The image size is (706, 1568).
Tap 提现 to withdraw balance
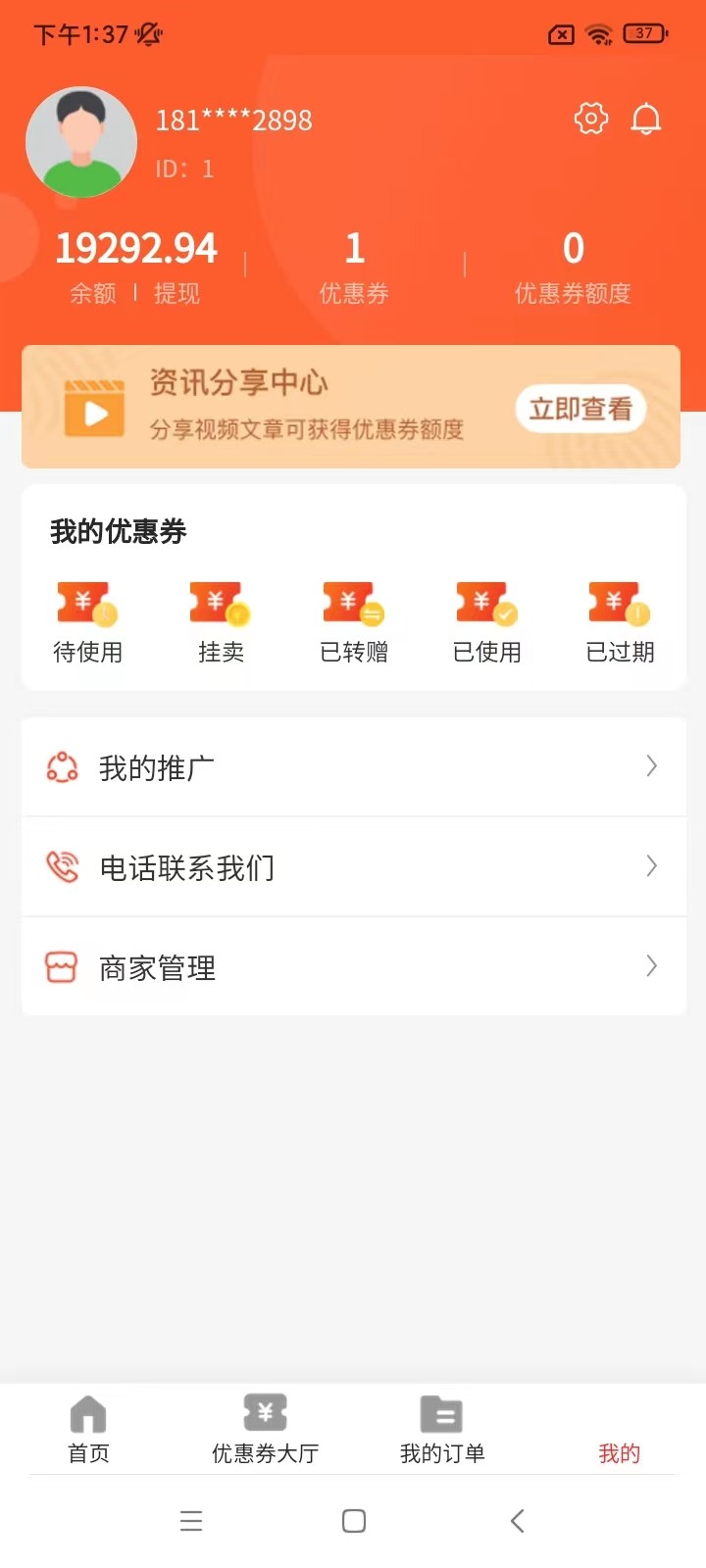tap(176, 293)
